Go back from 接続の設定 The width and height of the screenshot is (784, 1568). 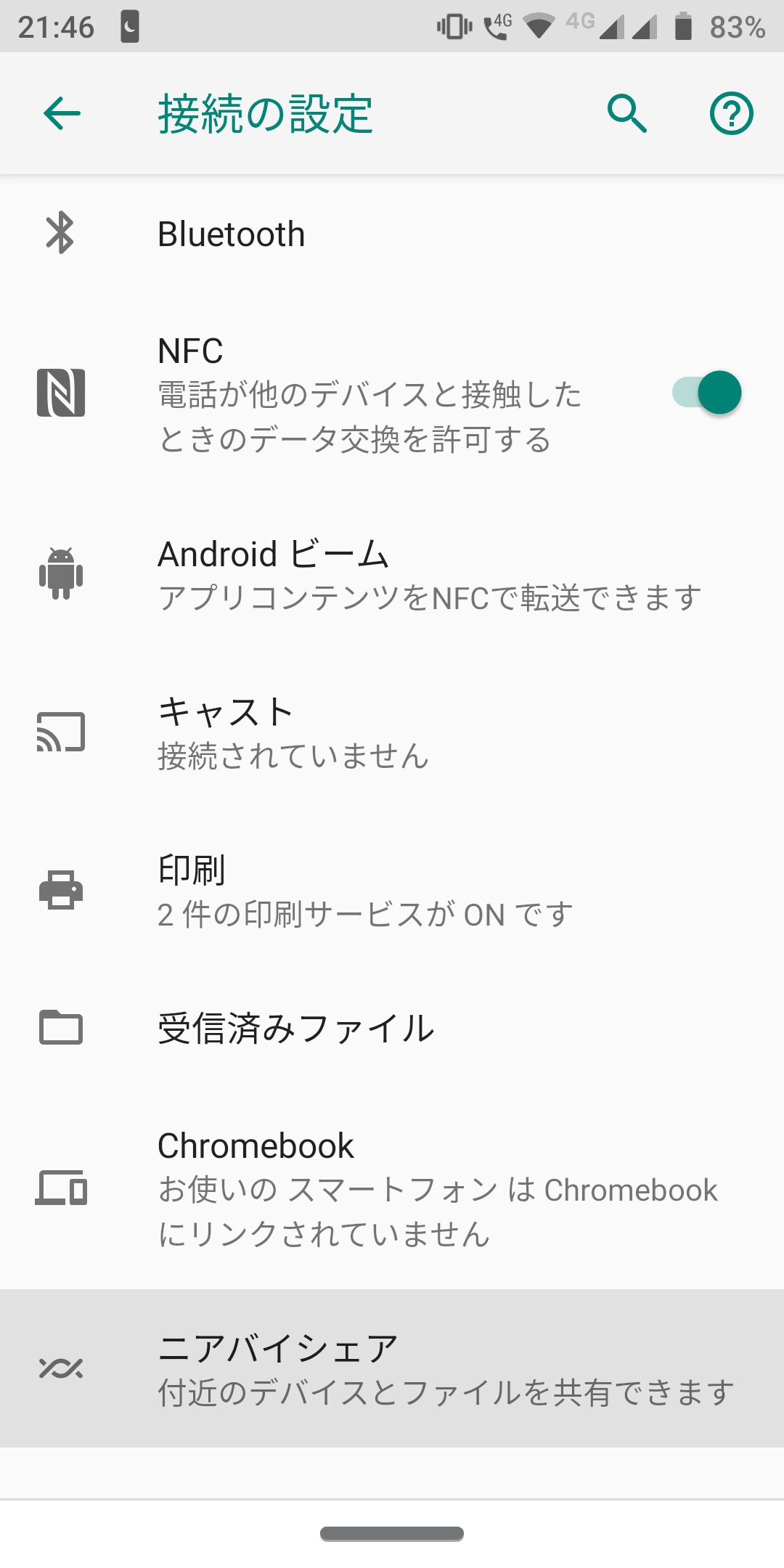(x=62, y=114)
